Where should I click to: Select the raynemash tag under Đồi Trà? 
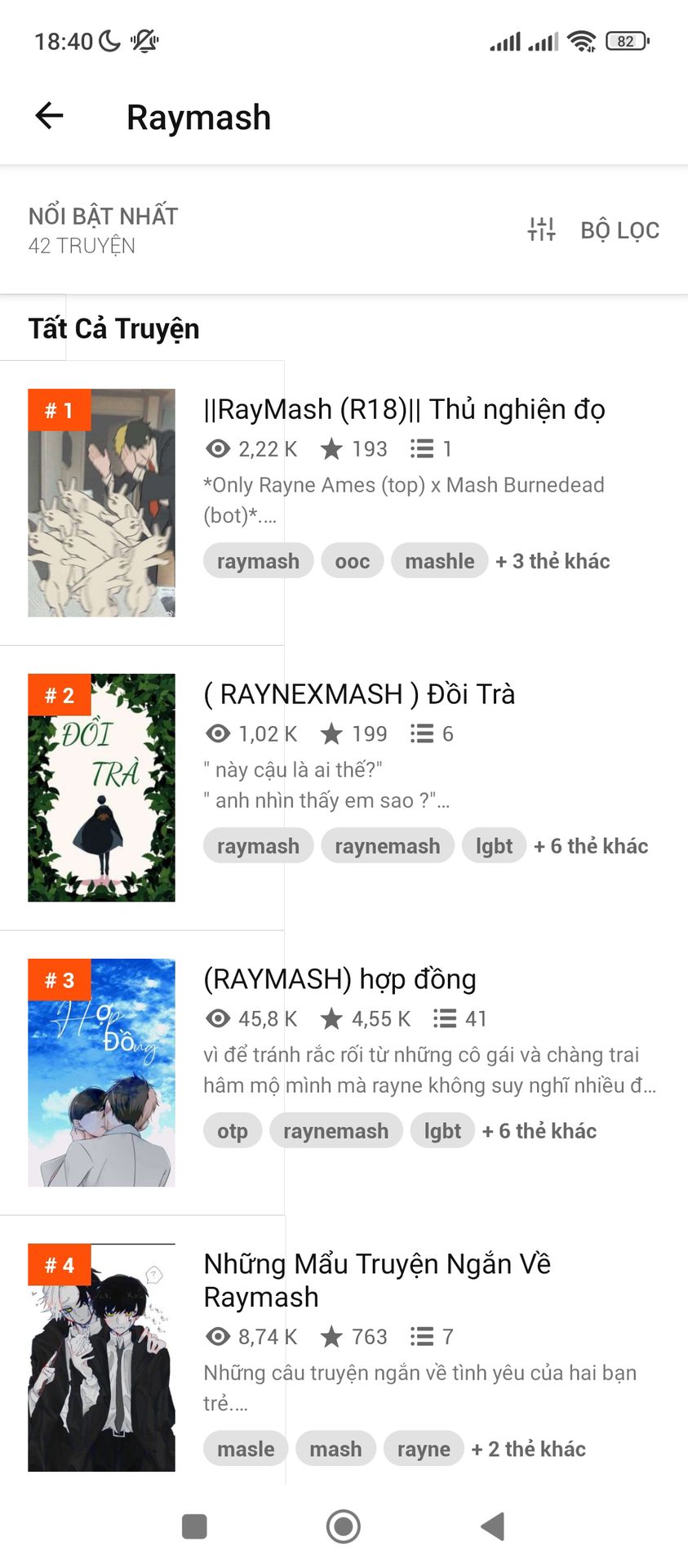coord(387,846)
